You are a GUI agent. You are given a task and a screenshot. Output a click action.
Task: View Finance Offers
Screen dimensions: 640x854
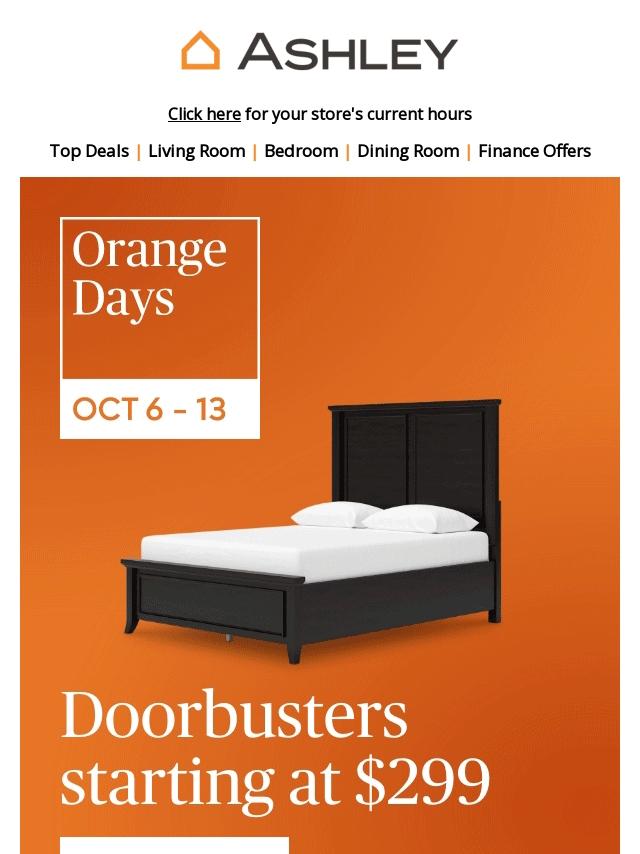pos(534,151)
